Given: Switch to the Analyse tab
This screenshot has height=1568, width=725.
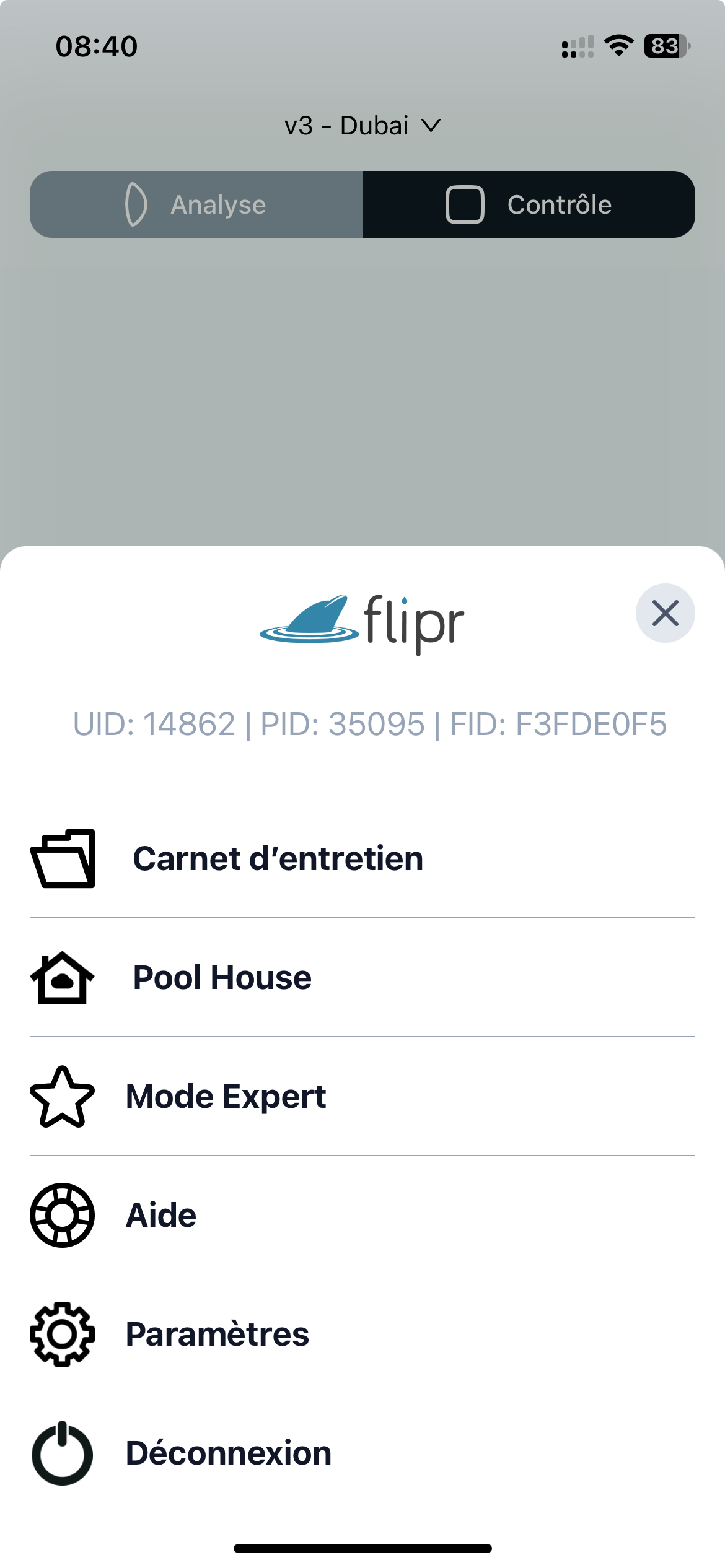Looking at the screenshot, I should click(x=196, y=204).
